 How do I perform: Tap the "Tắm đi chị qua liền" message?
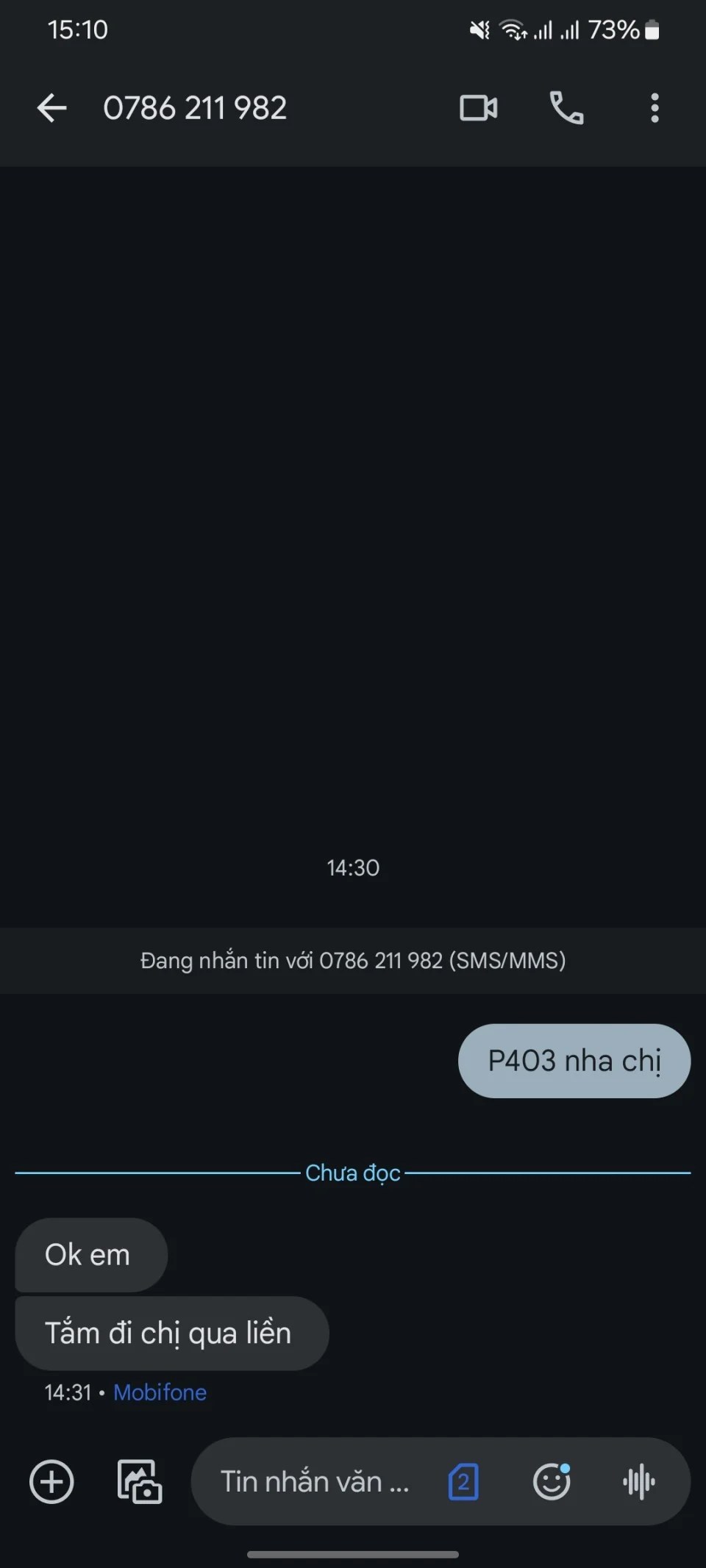171,1333
